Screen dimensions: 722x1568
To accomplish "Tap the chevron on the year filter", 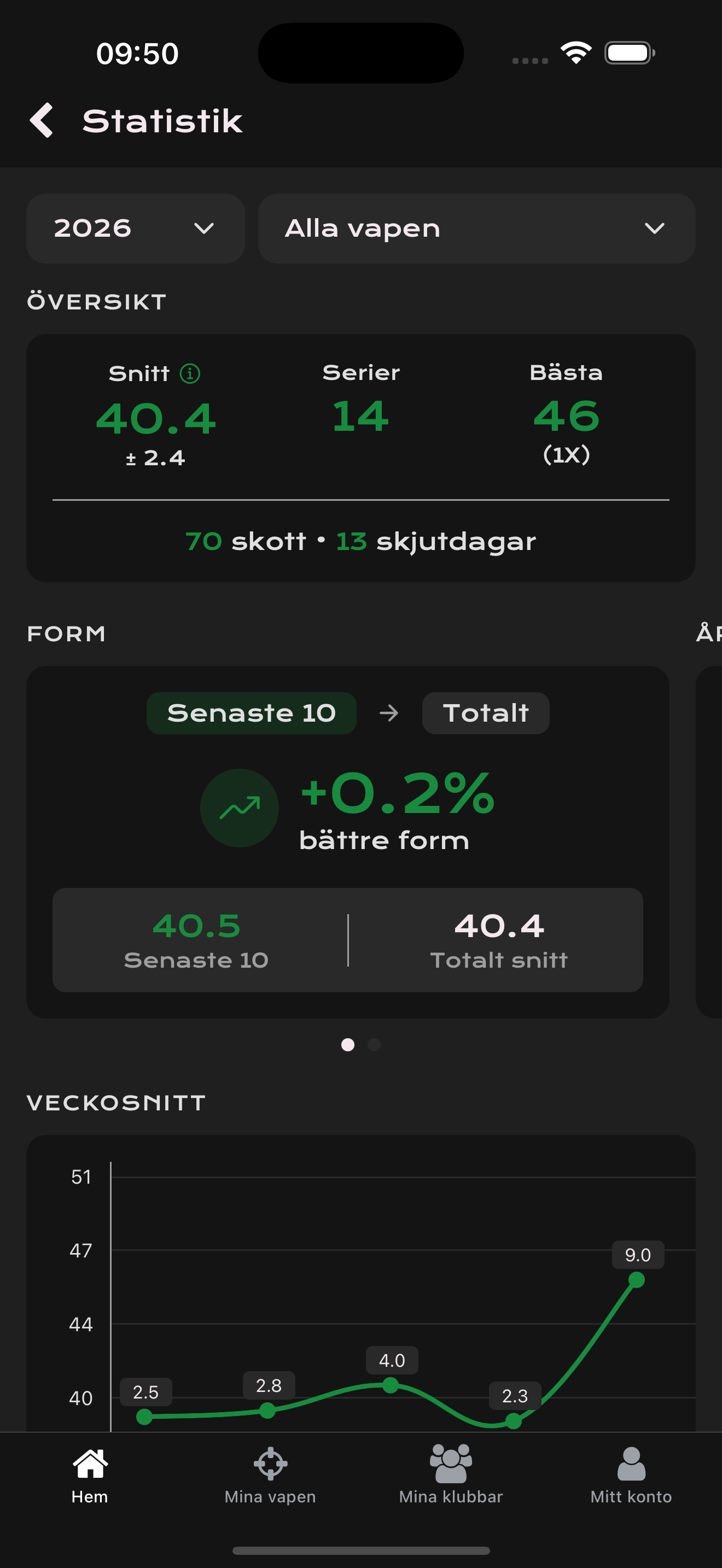I will 205,229.
